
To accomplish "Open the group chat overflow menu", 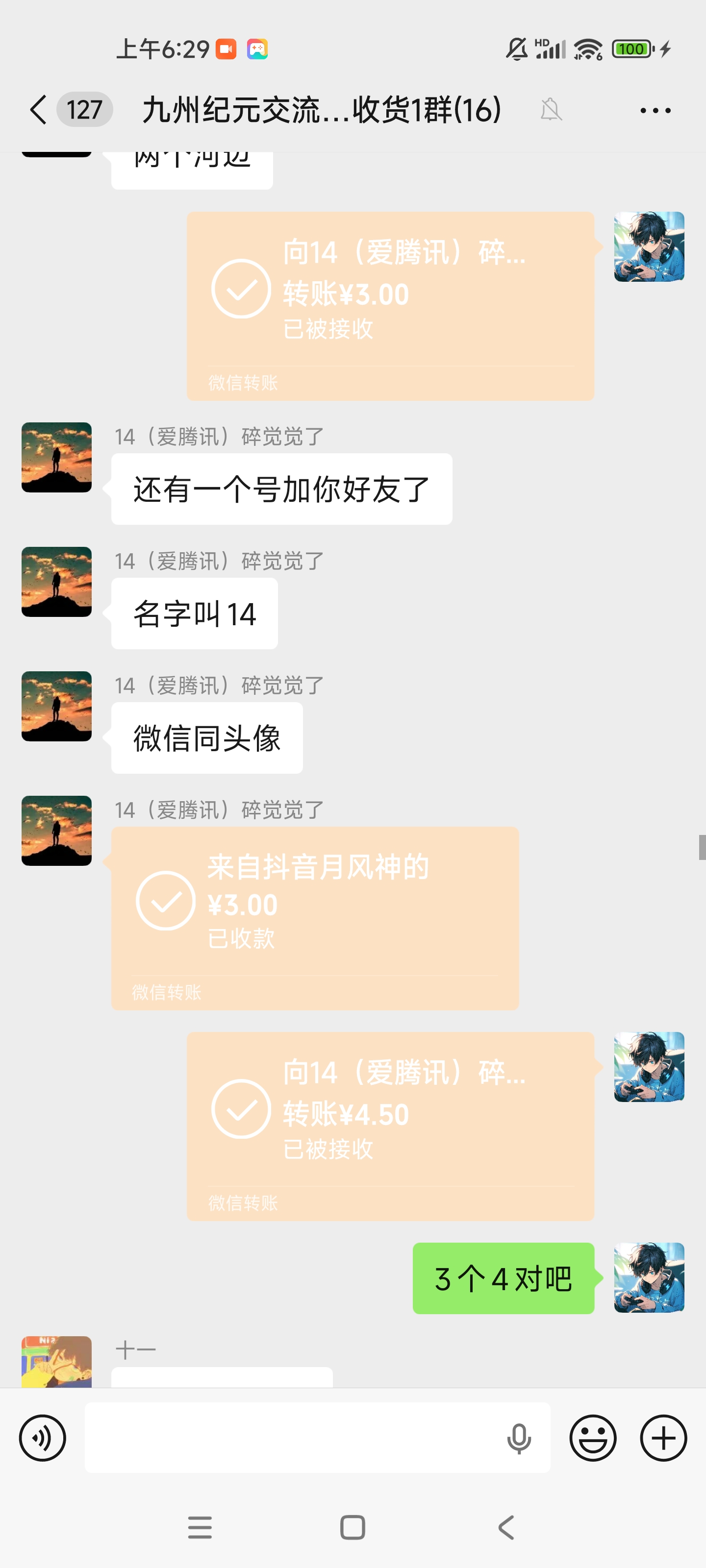I will tap(656, 110).
